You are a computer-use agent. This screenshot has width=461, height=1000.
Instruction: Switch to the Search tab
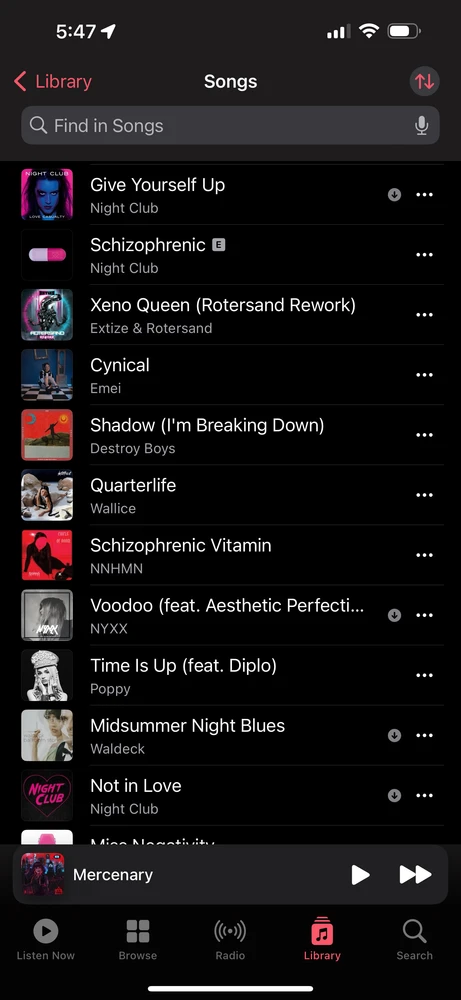pyautogui.click(x=414, y=939)
